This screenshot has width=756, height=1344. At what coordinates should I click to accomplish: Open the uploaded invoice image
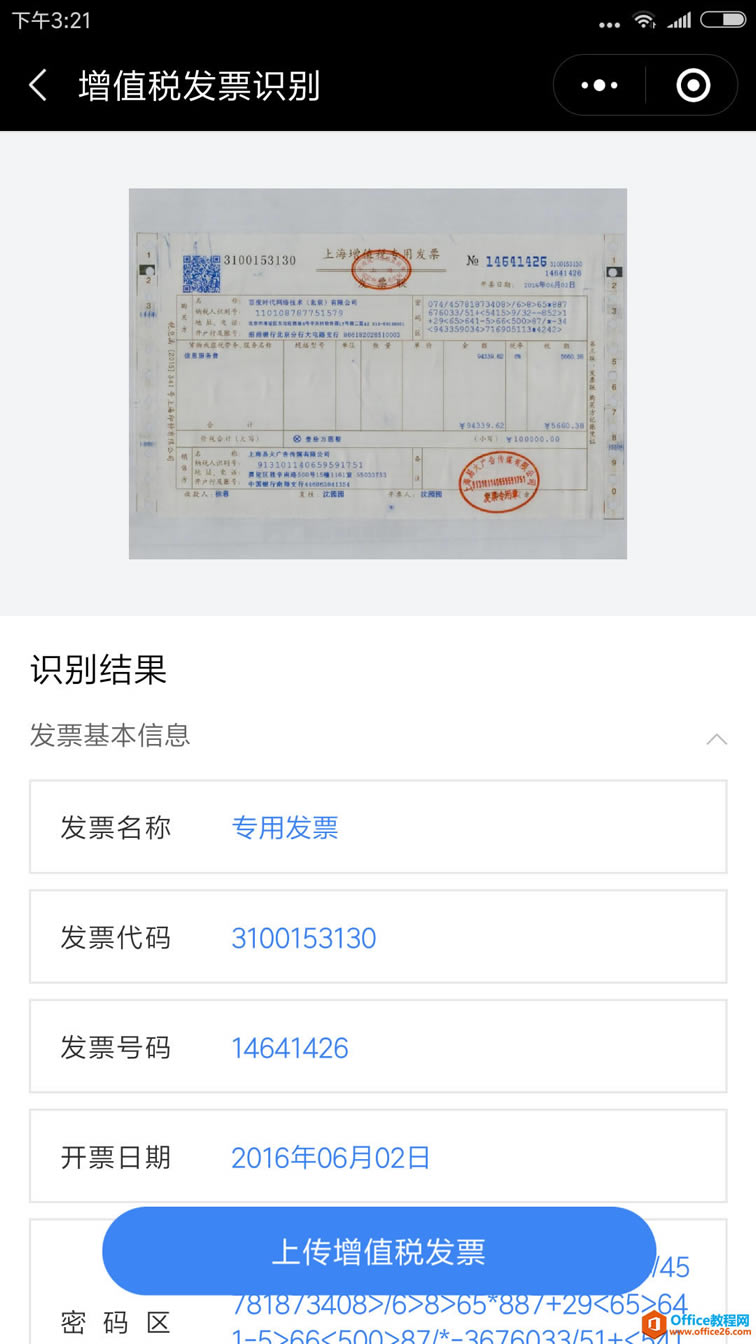tap(378, 373)
